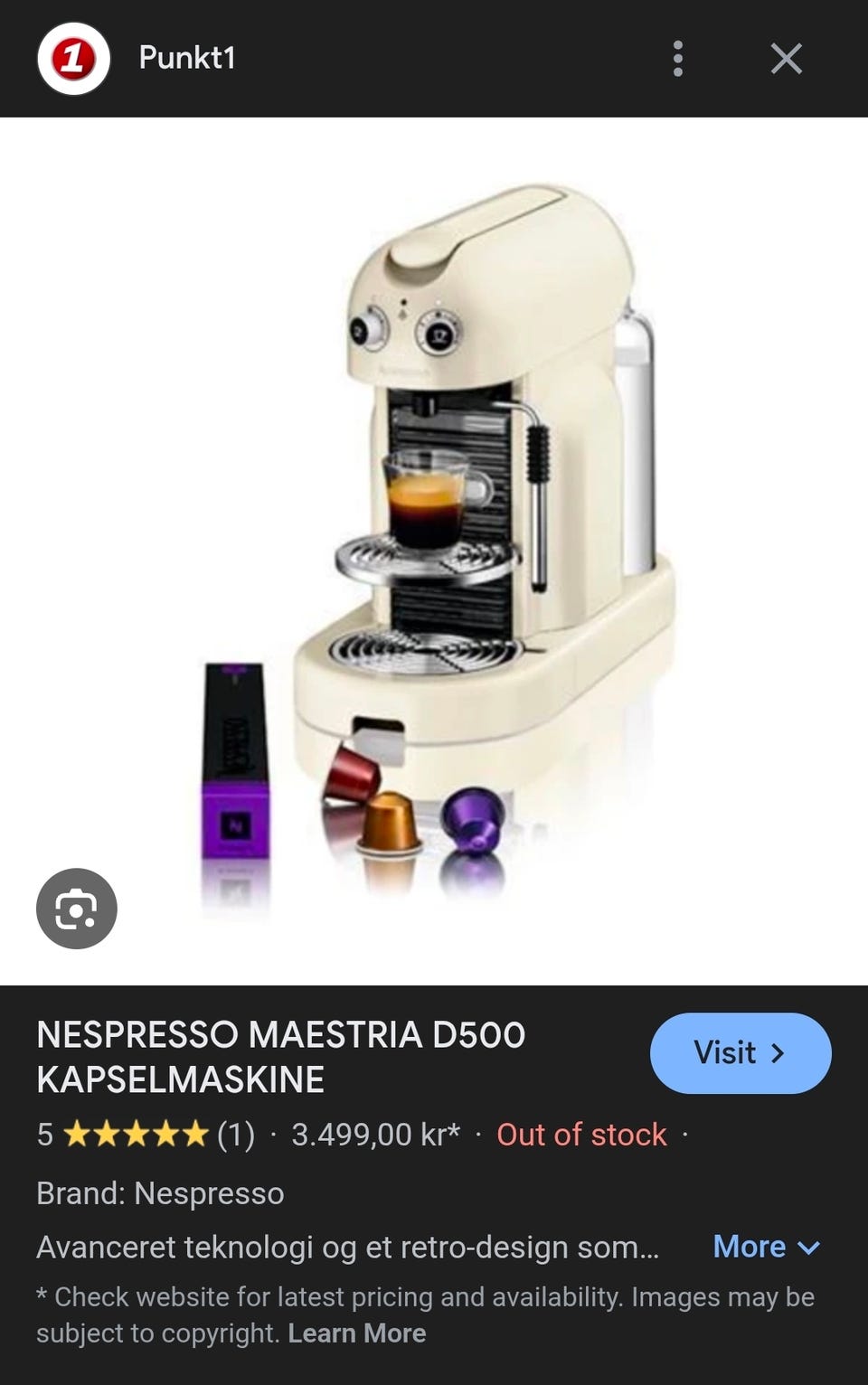Open the three-dot overflow menu
This screenshot has height=1385, width=868.
tap(677, 59)
